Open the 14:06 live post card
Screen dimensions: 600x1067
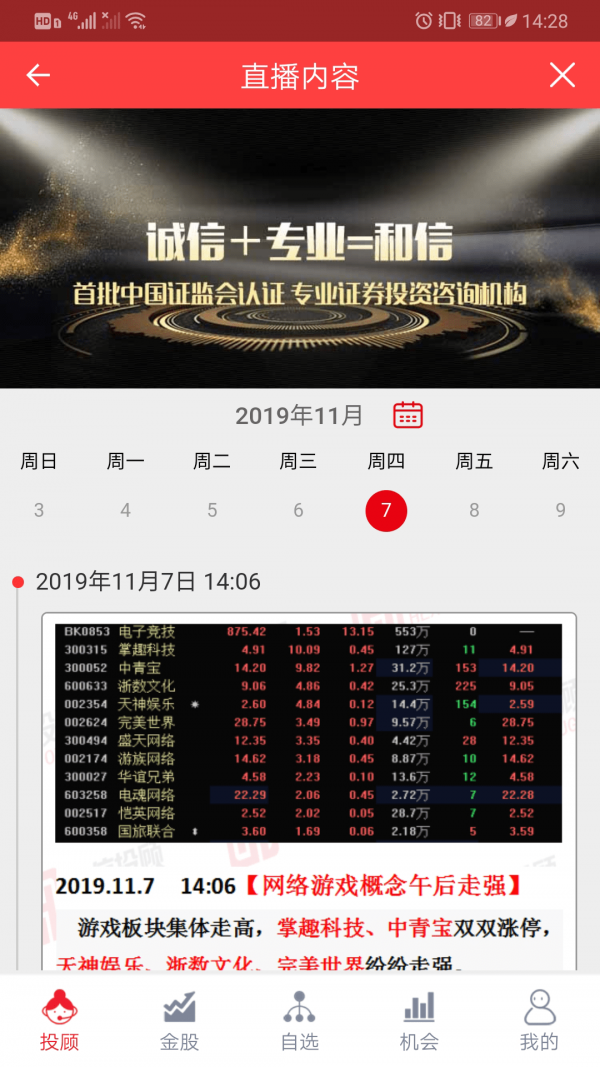308,790
